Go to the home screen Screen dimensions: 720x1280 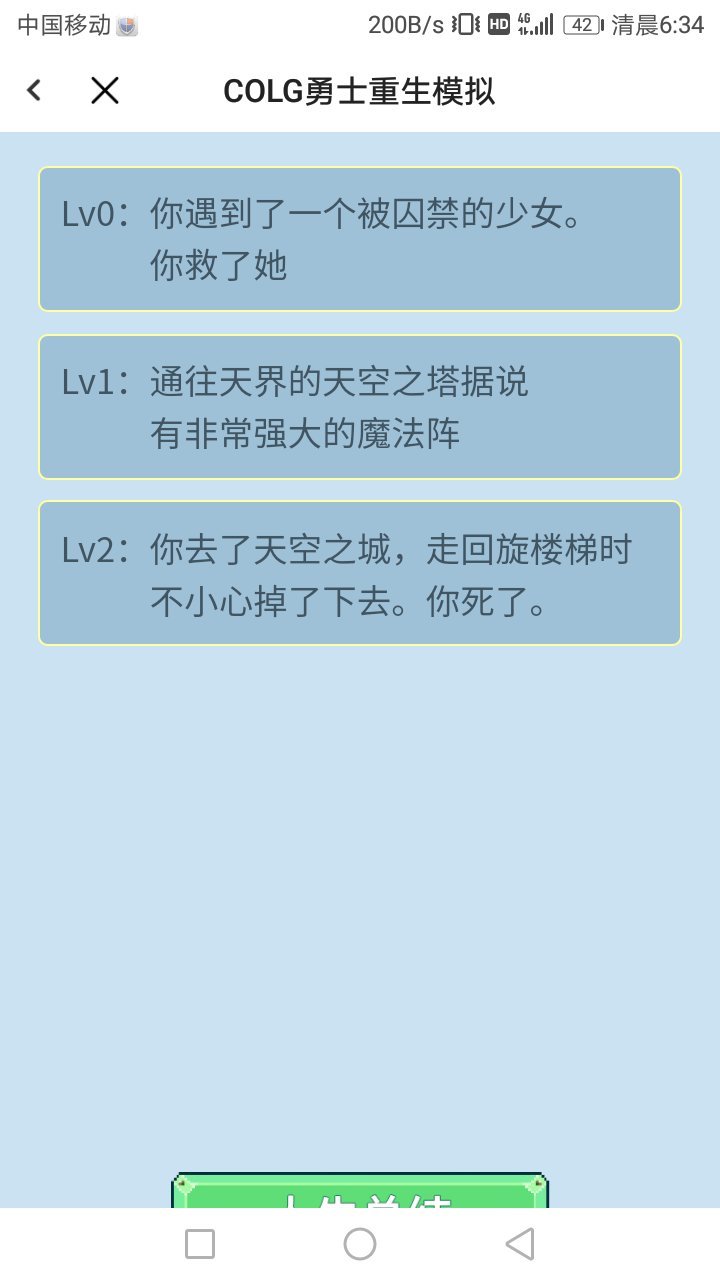click(360, 1244)
